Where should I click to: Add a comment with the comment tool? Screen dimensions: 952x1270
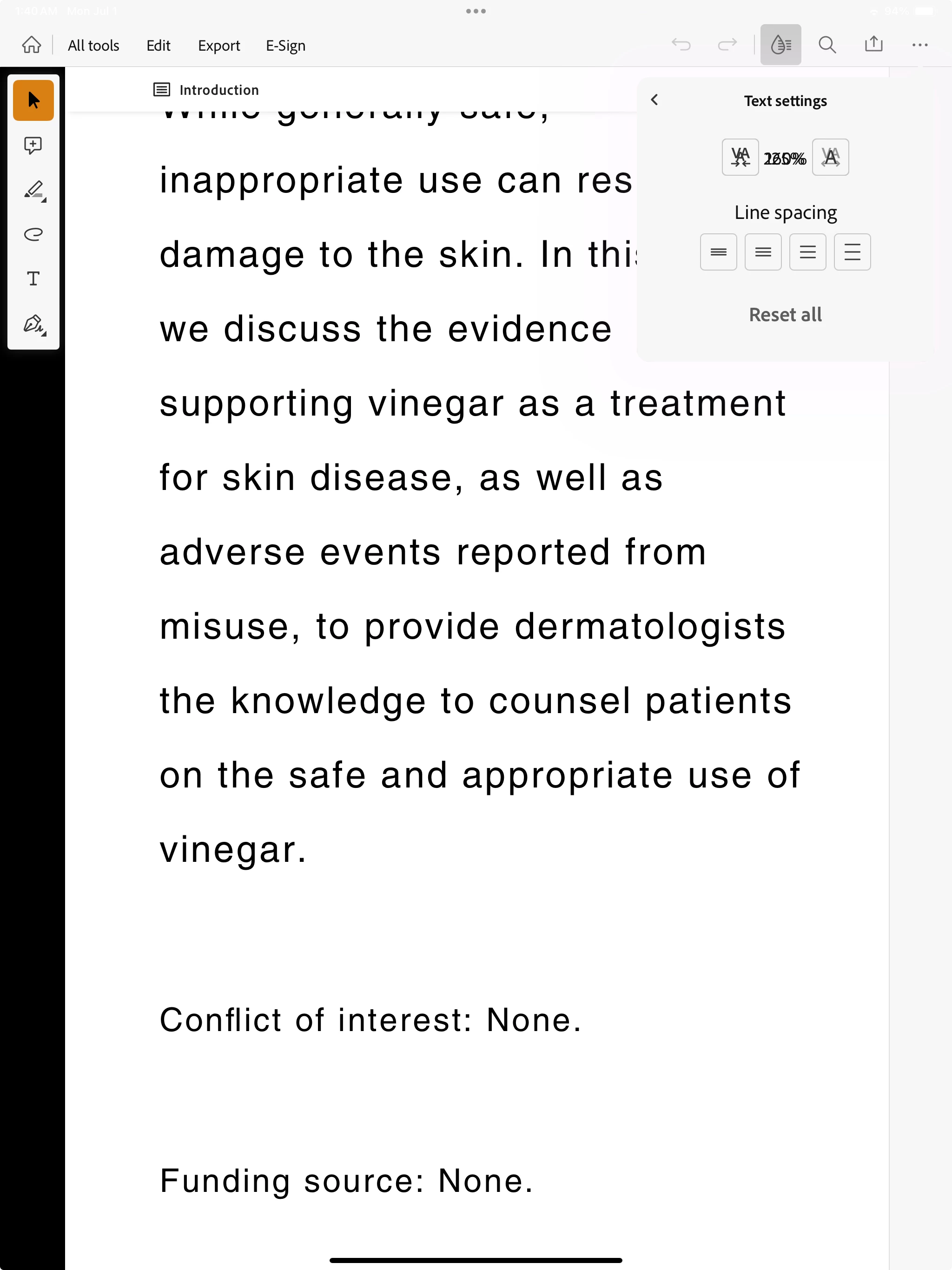33,145
